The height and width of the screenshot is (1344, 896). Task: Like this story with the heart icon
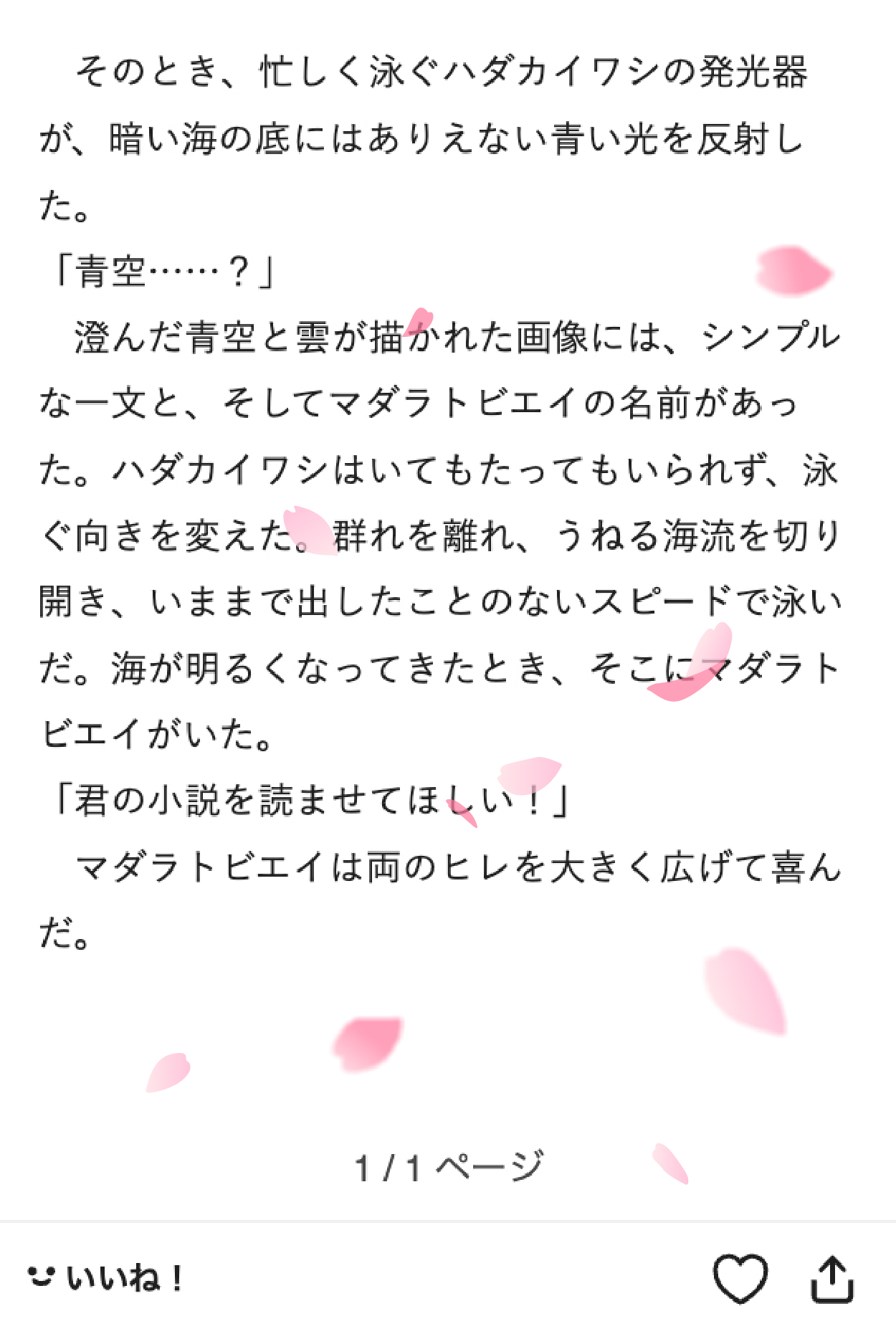pos(740,1278)
